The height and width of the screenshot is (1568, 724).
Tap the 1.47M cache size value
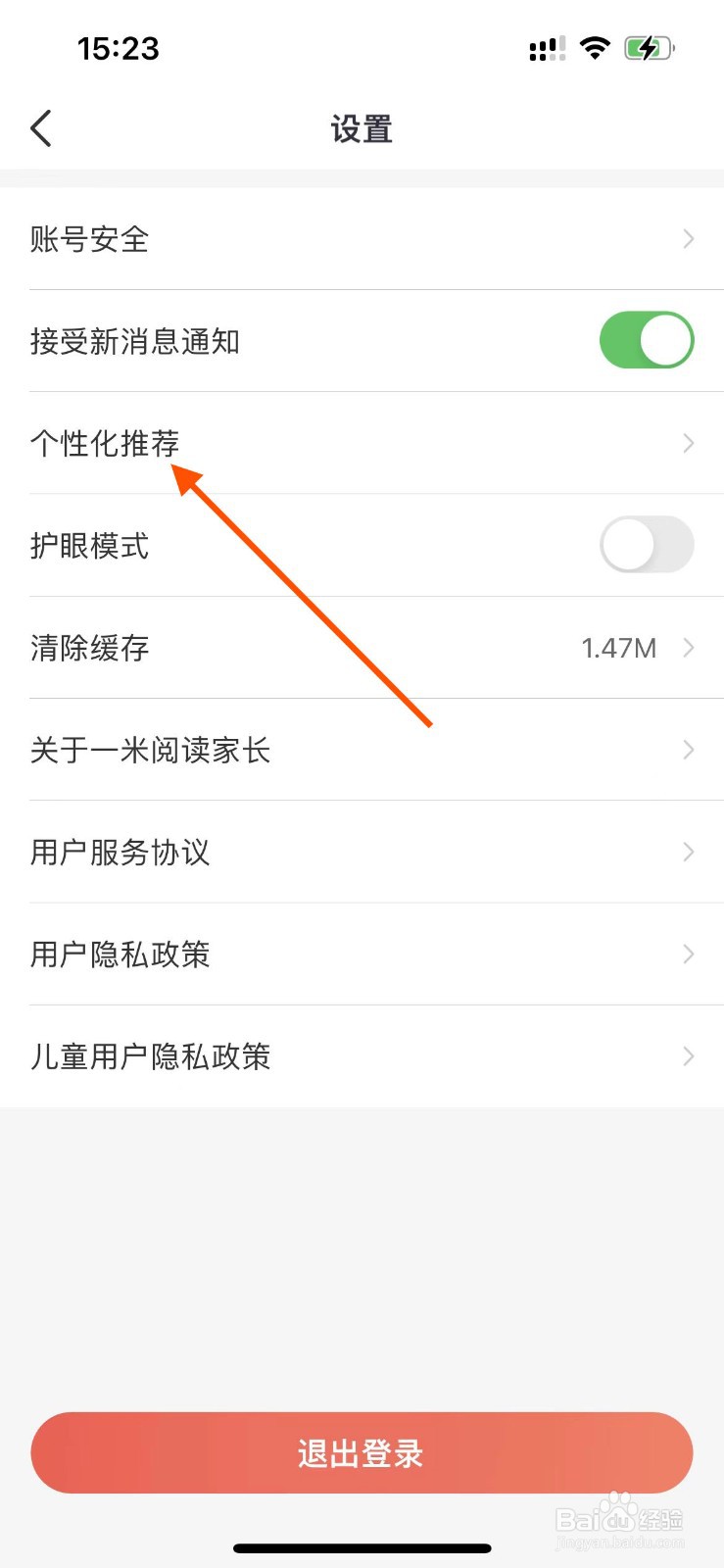(x=618, y=647)
